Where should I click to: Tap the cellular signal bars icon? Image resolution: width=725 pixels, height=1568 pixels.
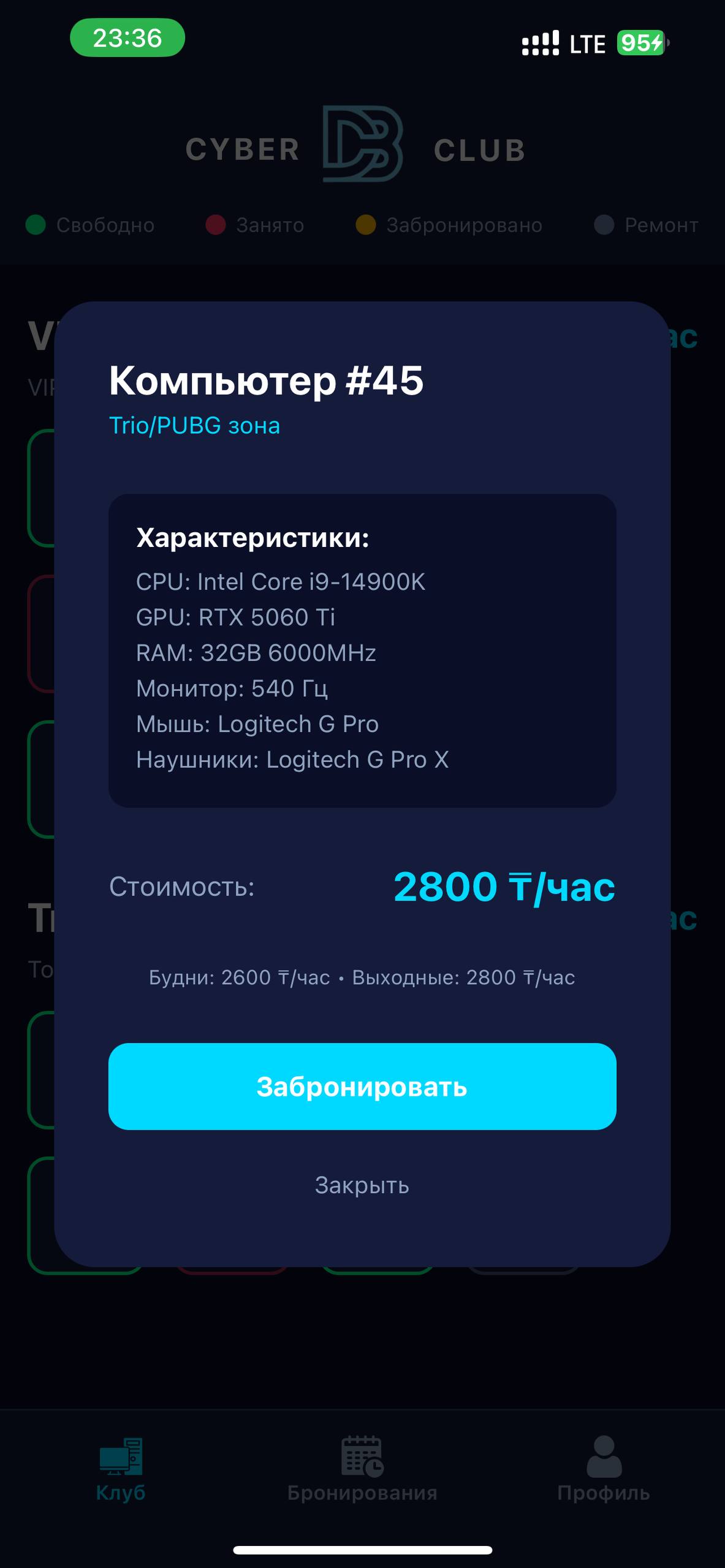pos(540,43)
